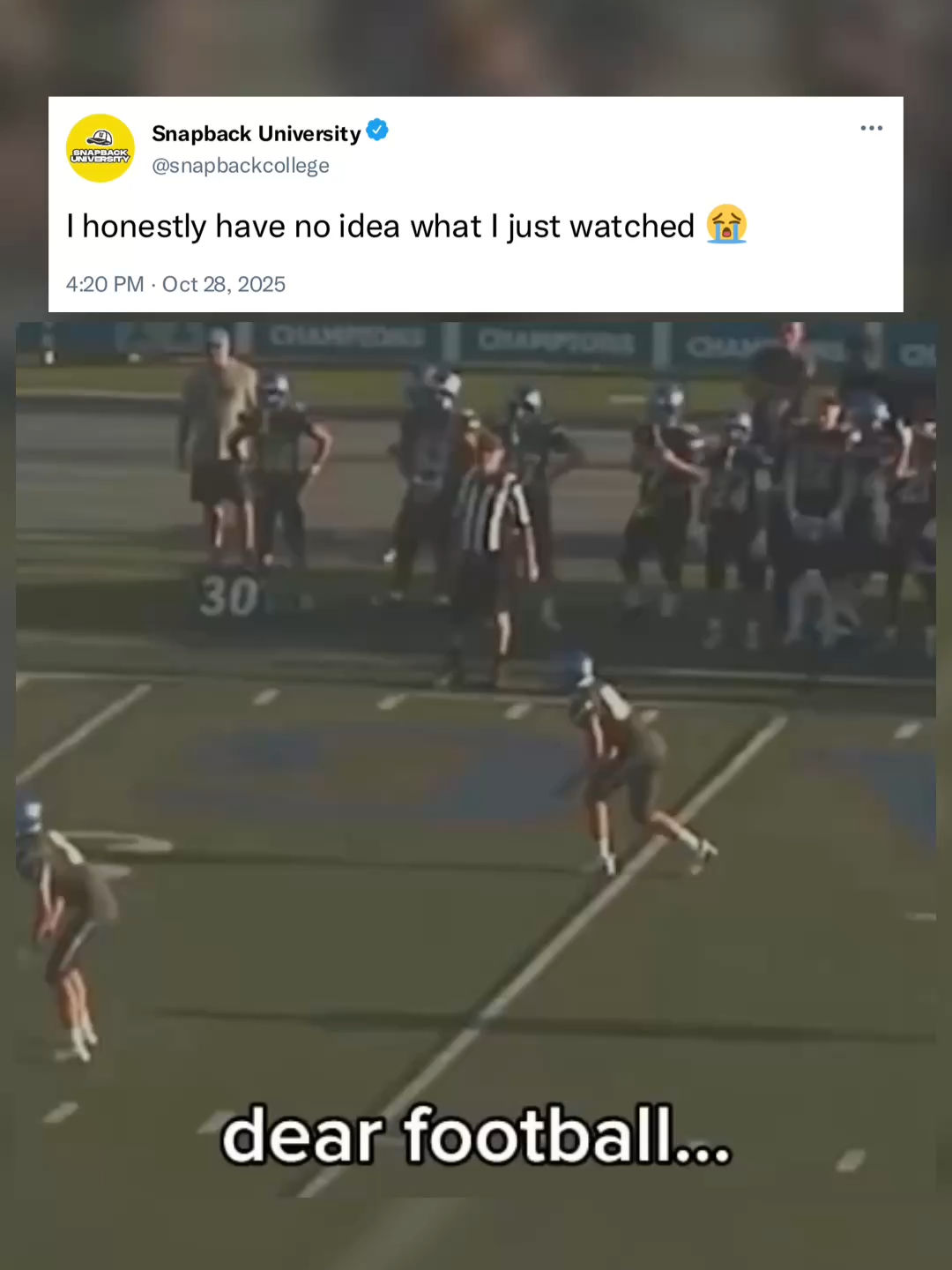
Task: Click the snapback hat logo inside avatar
Action: tap(100, 138)
